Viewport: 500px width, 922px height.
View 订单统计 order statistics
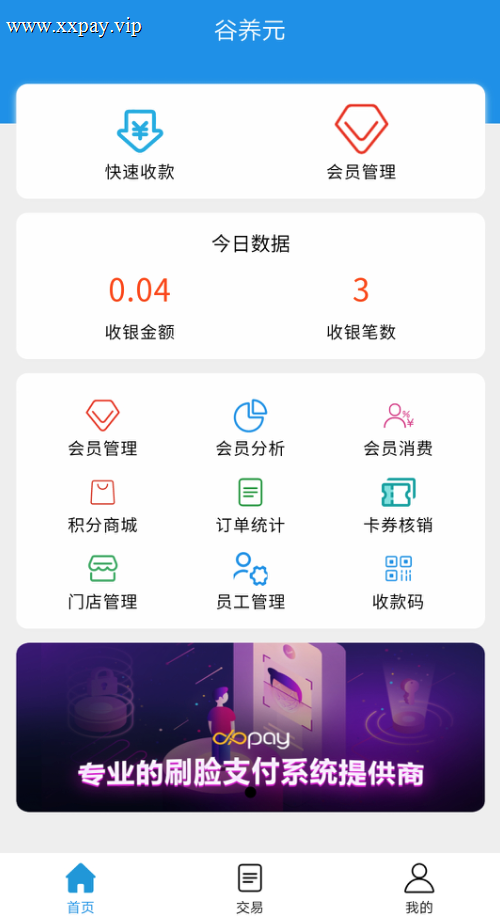(250, 506)
